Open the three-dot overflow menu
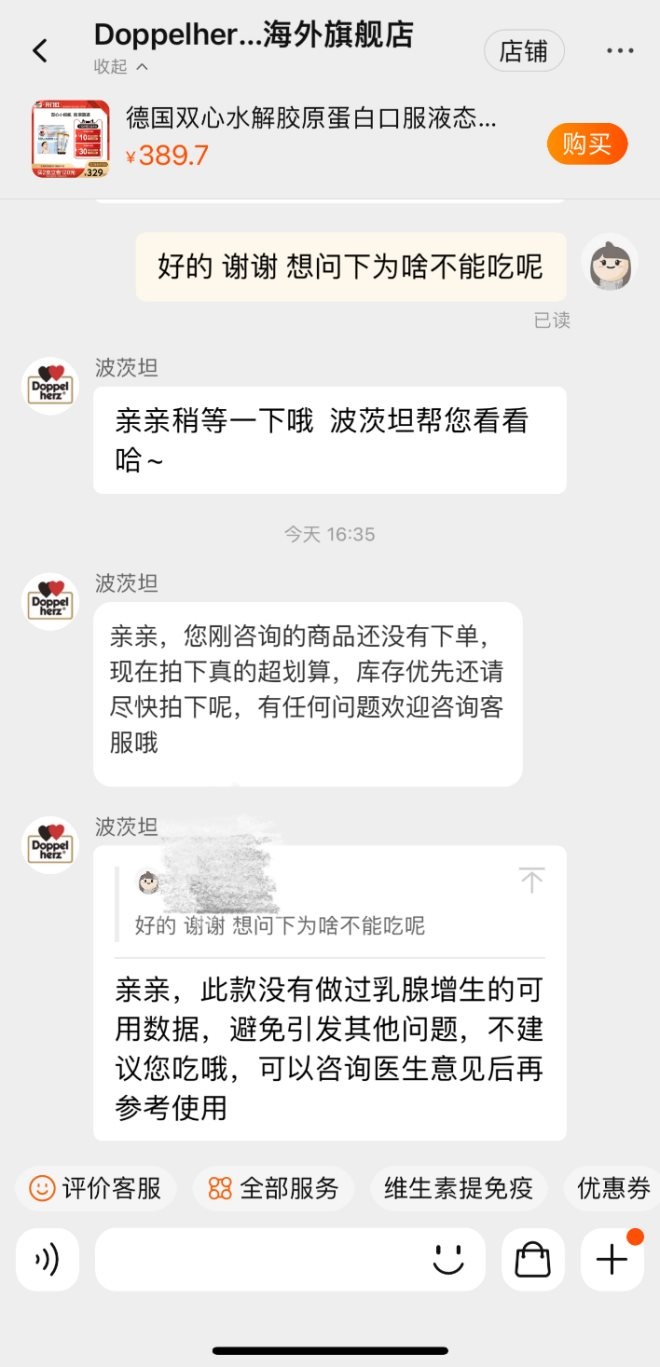 pyautogui.click(x=619, y=51)
